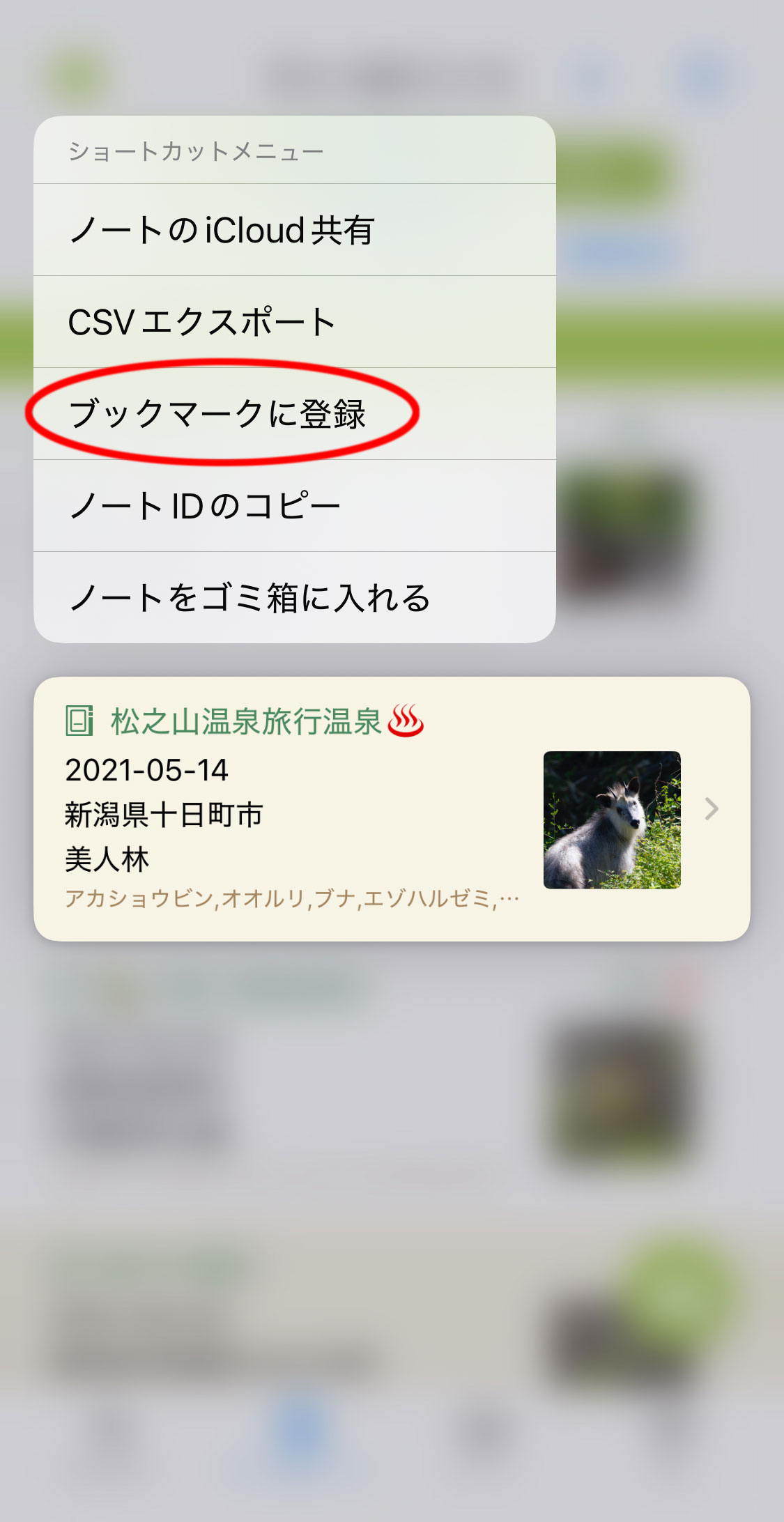The width and height of the screenshot is (784, 1522).
Task: Tap ブックマークに登録 to bookmark note
Action: pyautogui.click(x=293, y=414)
